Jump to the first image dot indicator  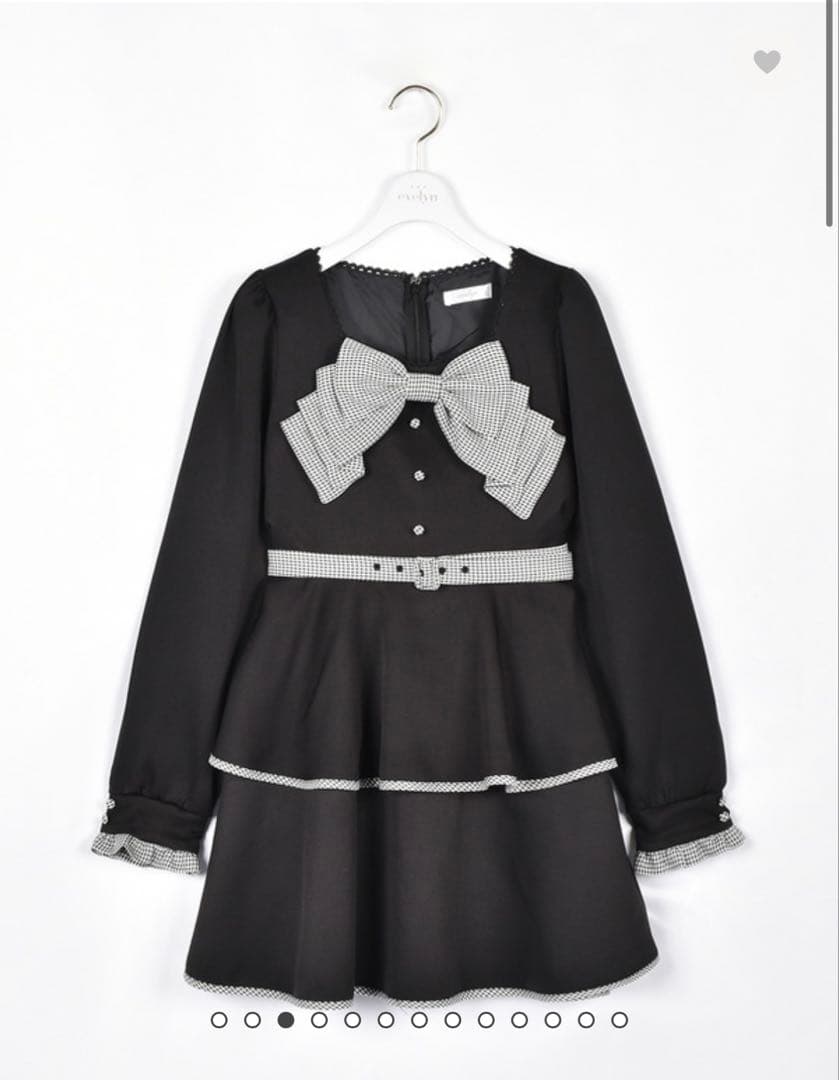(x=219, y=1020)
